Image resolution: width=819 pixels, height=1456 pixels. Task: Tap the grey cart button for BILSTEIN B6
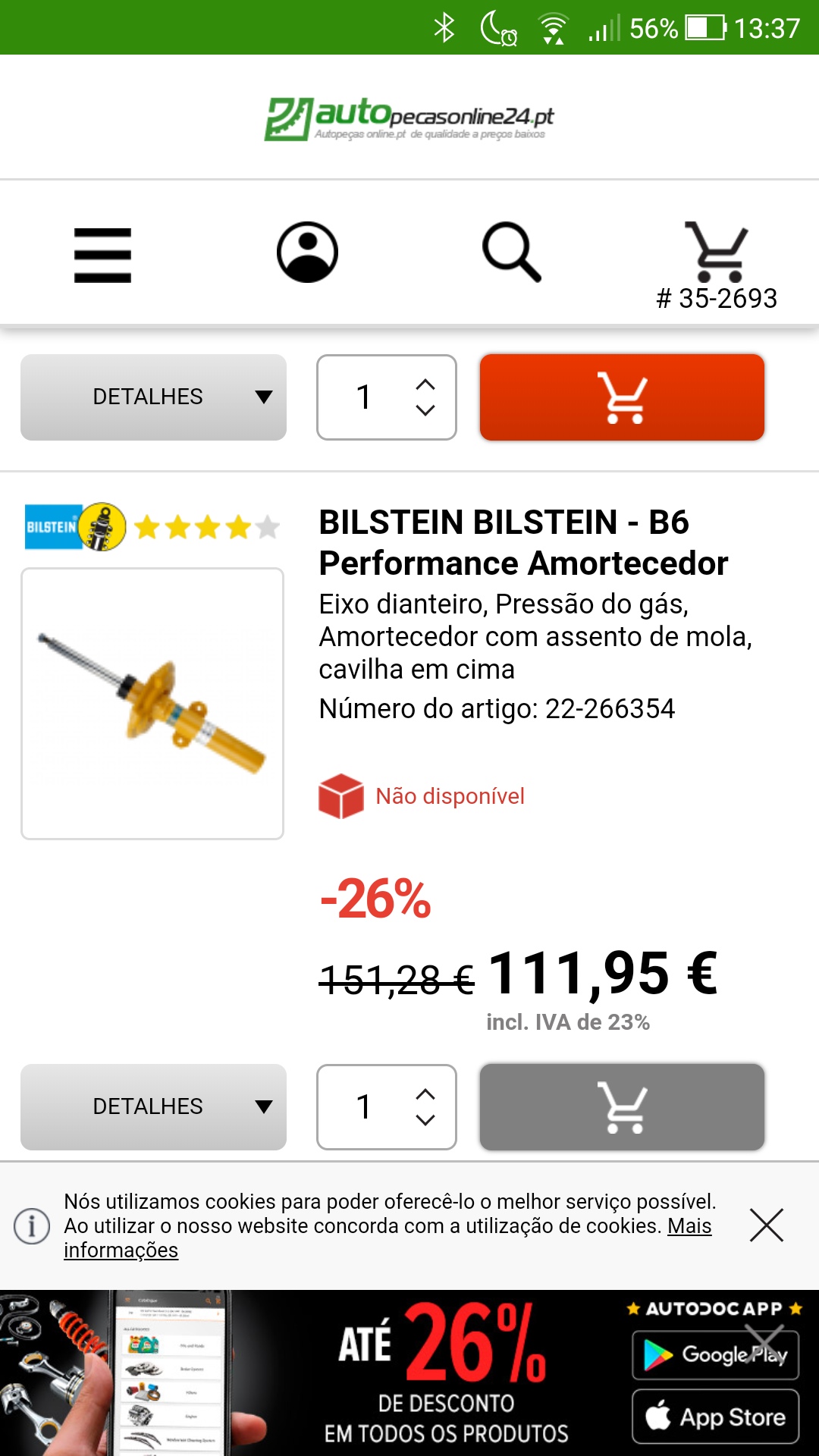point(622,1107)
